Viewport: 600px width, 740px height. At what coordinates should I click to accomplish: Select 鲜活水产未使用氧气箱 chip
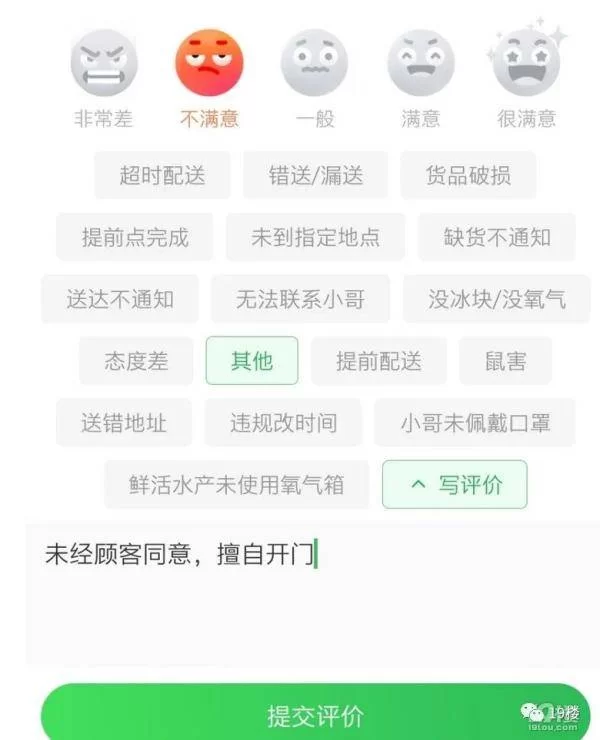[x=236, y=485]
